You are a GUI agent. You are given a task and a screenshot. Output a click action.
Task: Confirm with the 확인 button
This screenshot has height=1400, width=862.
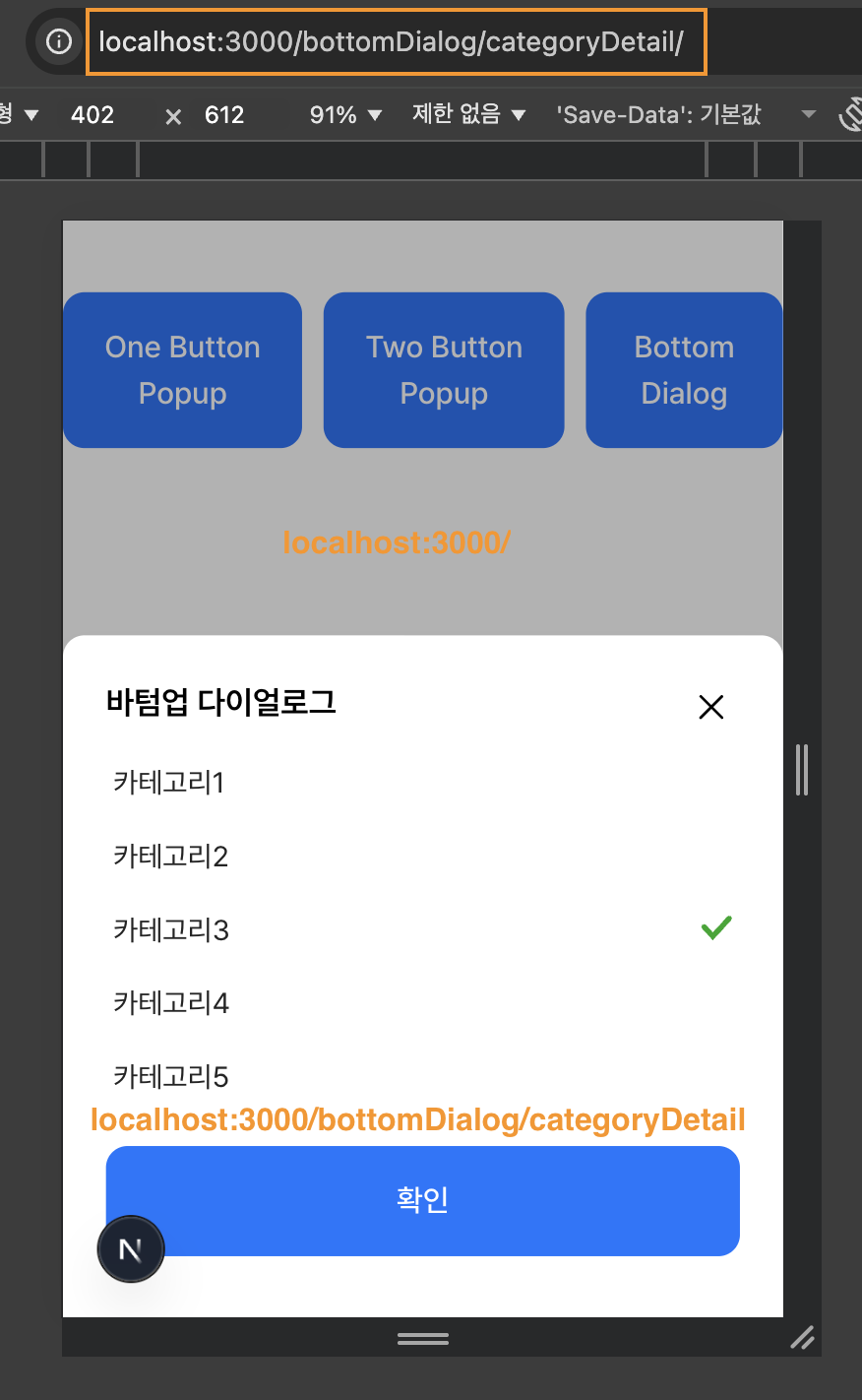tap(422, 1200)
